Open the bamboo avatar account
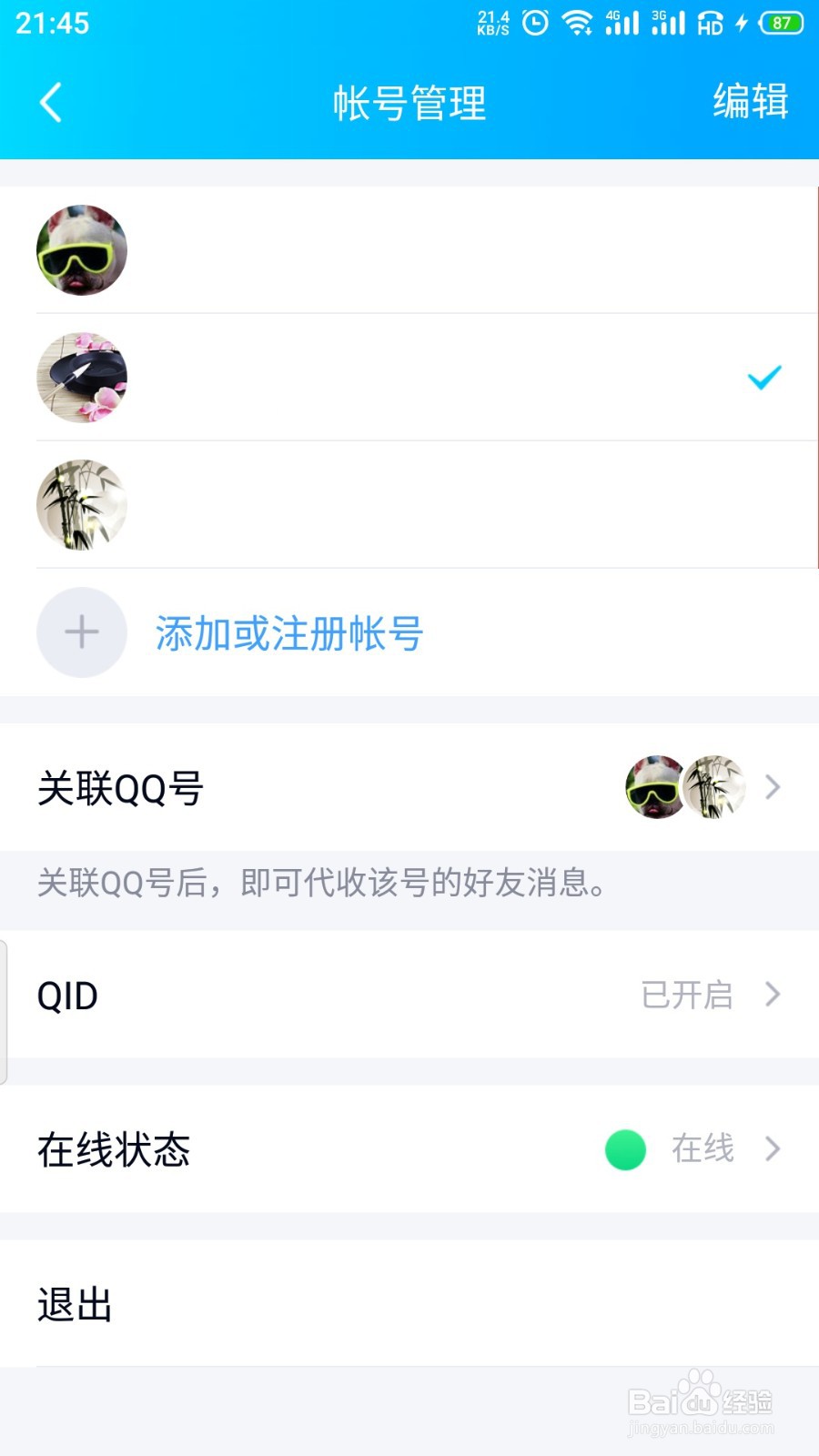The height and width of the screenshot is (1456, 819). pyautogui.click(x=81, y=505)
